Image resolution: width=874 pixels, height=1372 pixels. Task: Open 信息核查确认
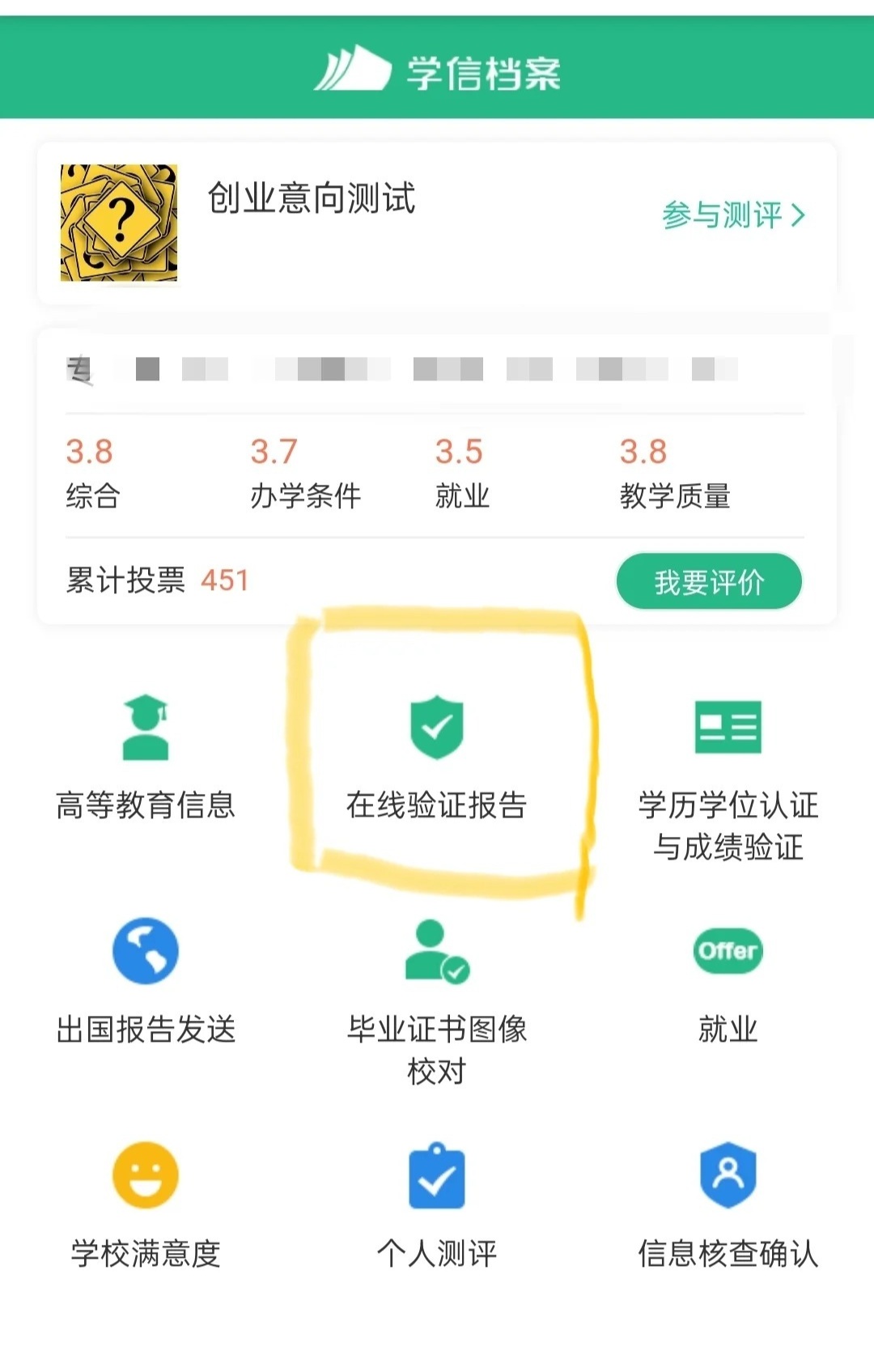[x=728, y=1204]
